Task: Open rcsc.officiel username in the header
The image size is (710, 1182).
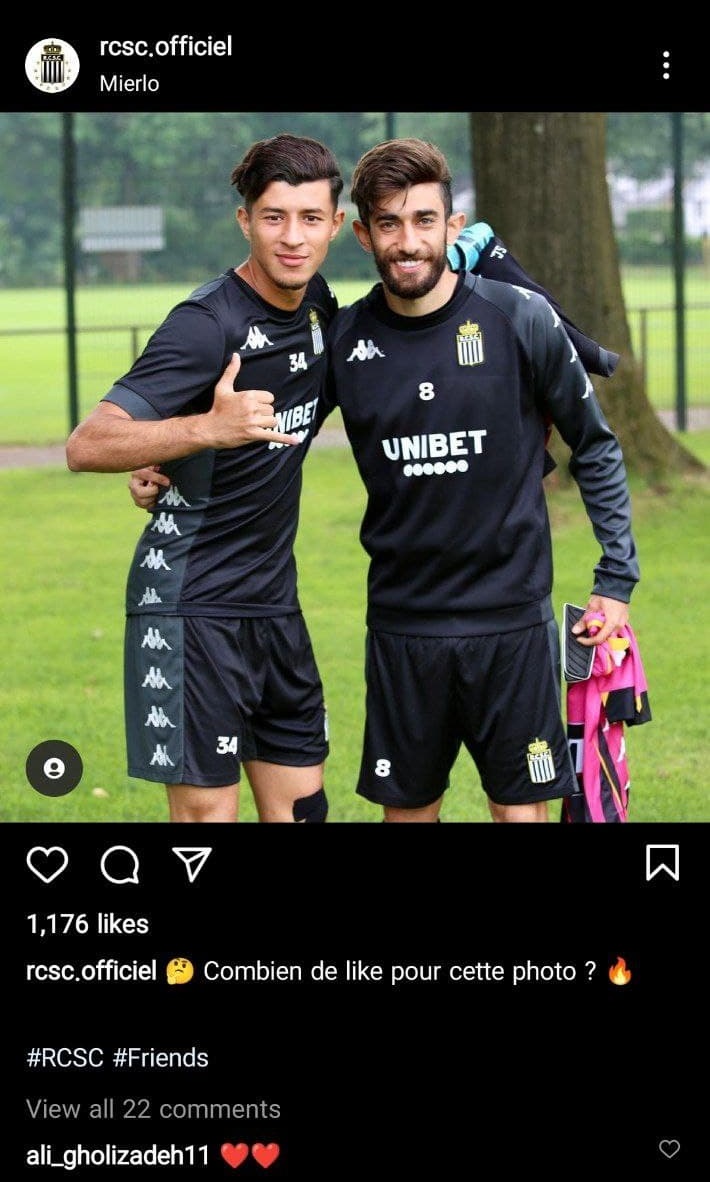Action: [x=165, y=46]
